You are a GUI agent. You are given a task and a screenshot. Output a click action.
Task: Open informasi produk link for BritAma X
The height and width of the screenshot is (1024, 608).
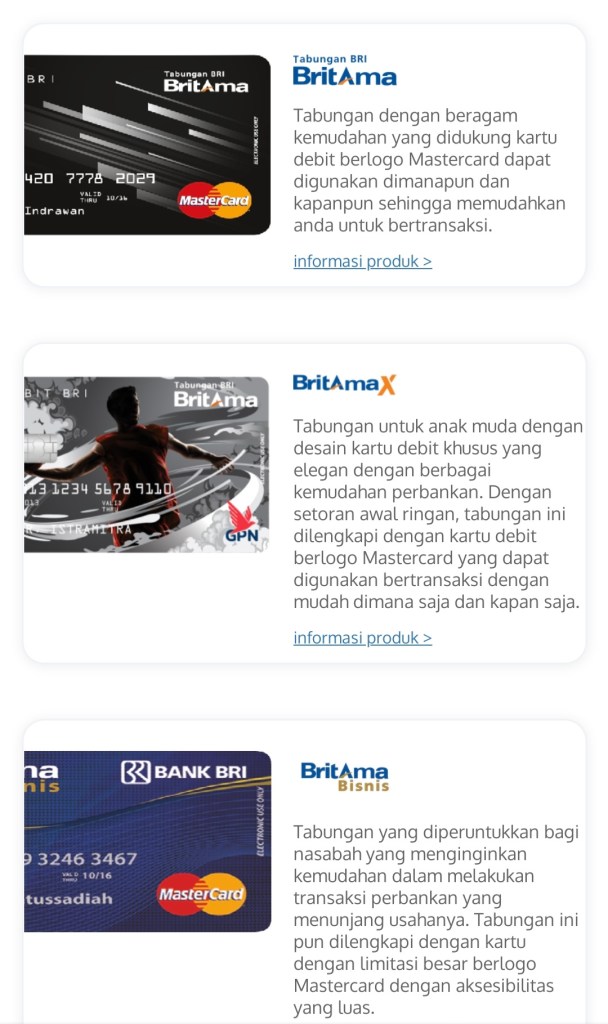click(362, 638)
